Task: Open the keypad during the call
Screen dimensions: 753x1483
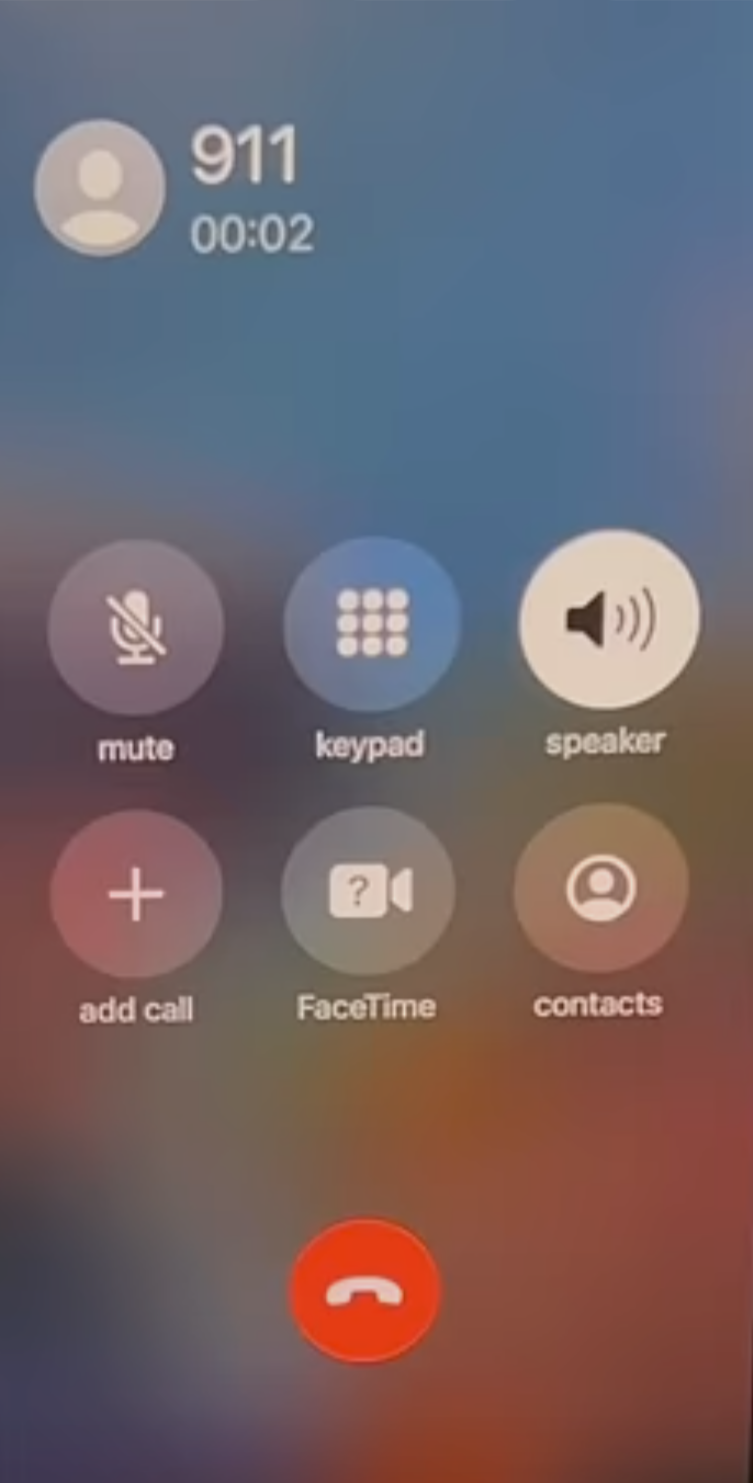Action: point(372,624)
